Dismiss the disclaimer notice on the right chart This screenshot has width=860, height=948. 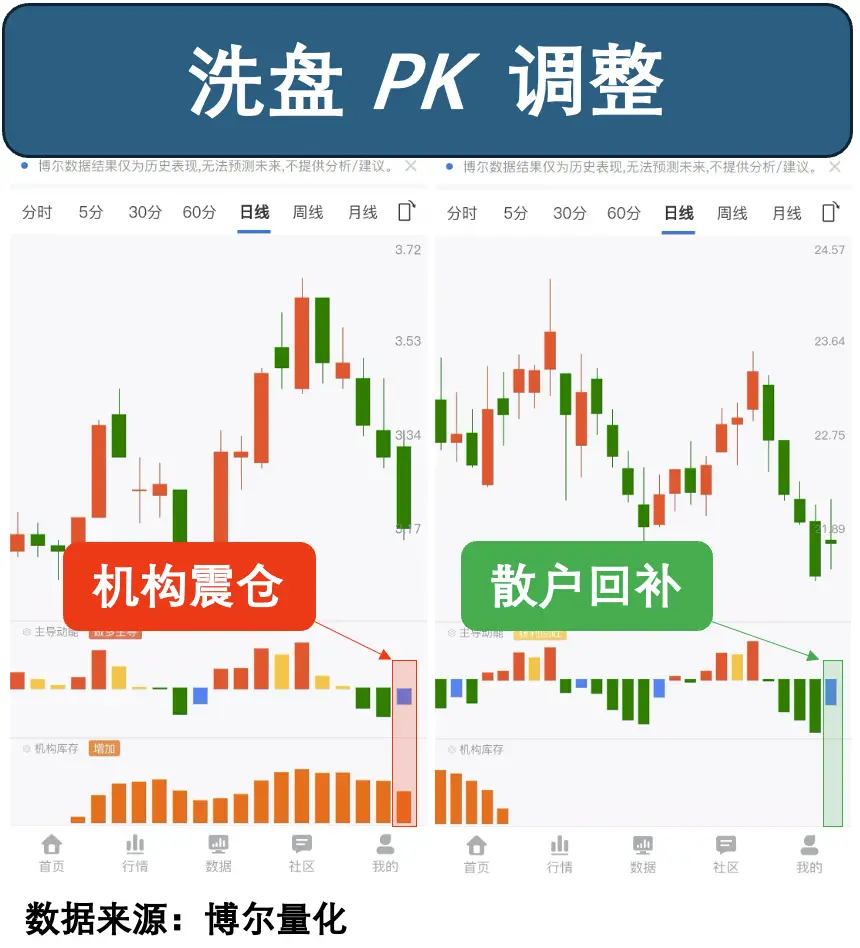pyautogui.click(x=834, y=168)
